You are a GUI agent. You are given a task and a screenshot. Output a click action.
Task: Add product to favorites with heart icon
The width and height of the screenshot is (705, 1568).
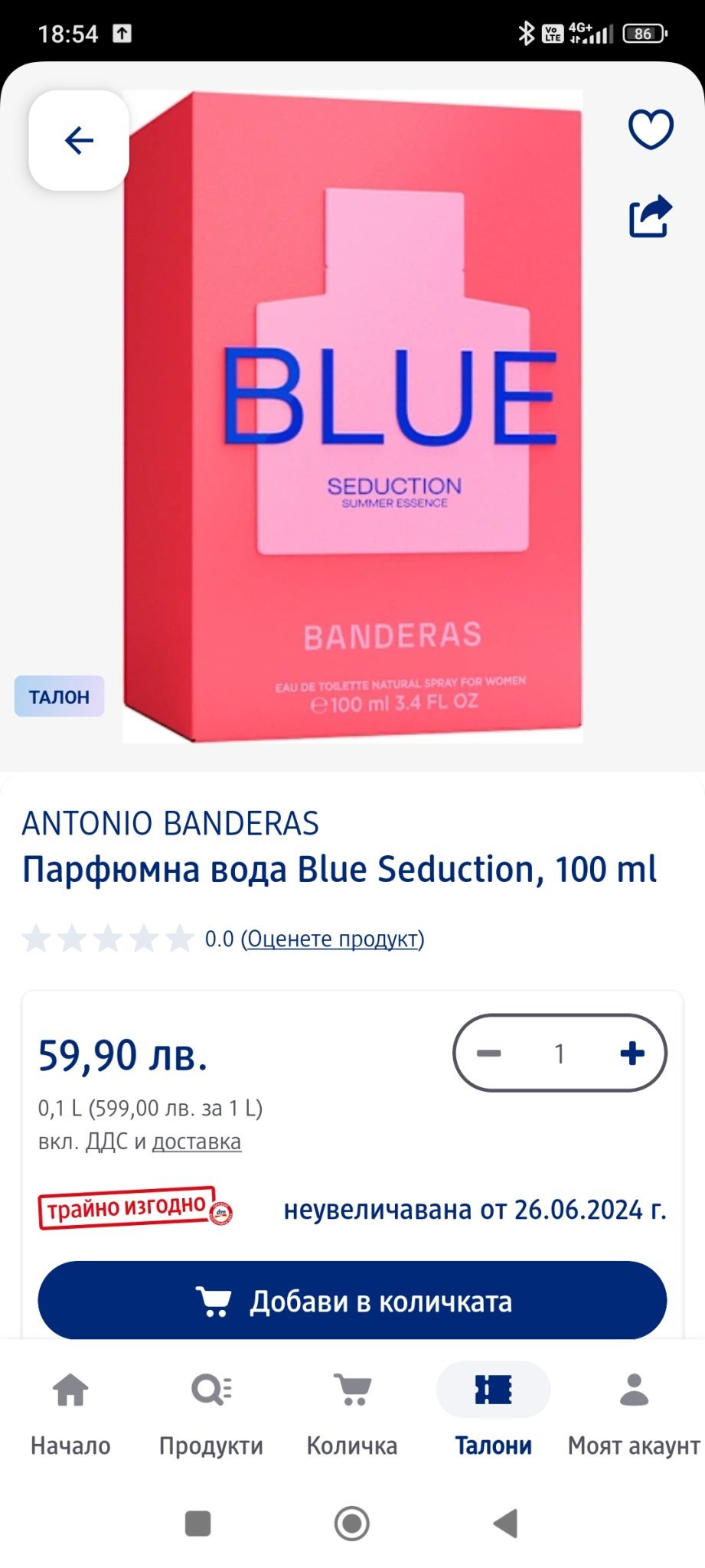pos(651,129)
